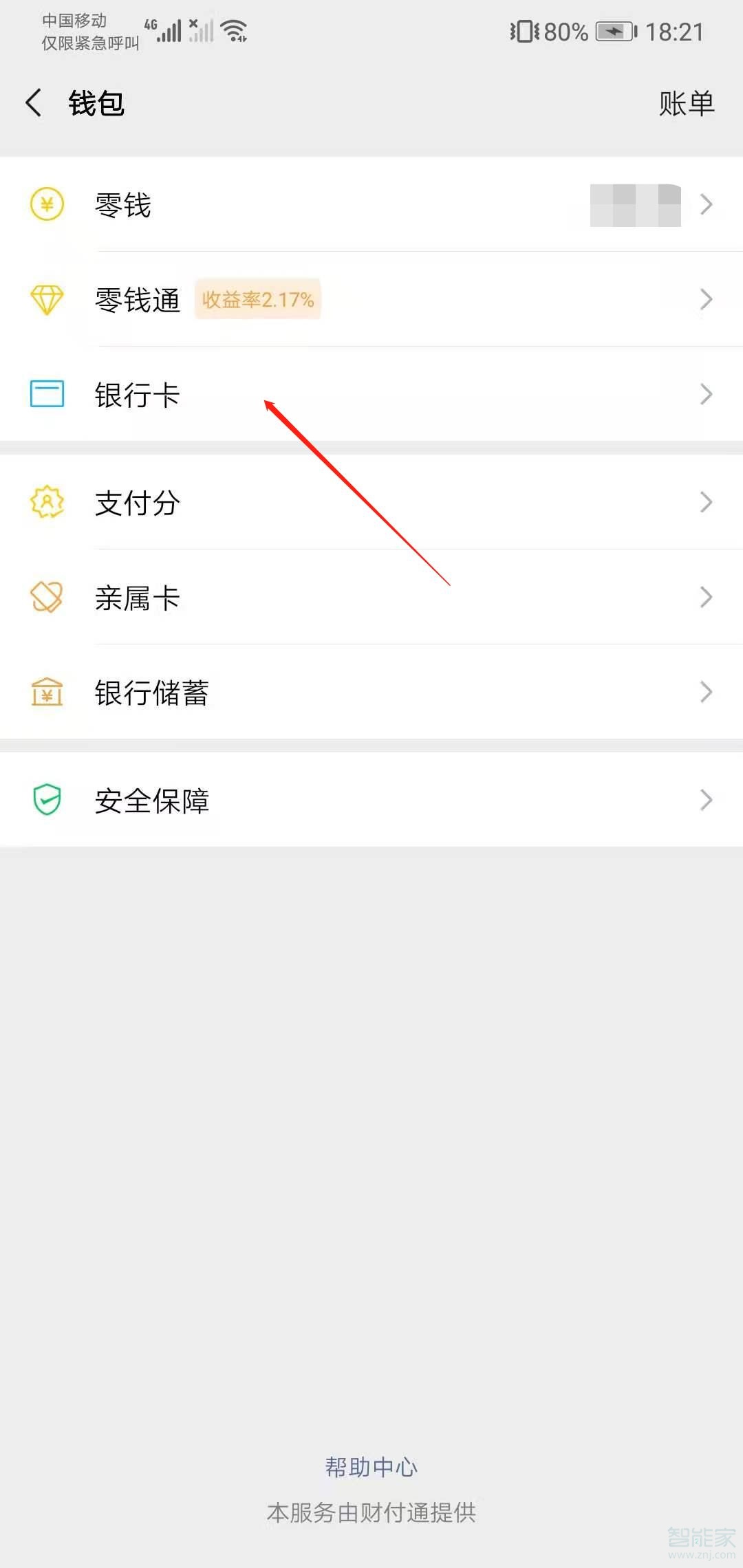This screenshot has width=743, height=1568.
Task: Click the 银行储蓄 bank building icon
Action: (x=46, y=693)
